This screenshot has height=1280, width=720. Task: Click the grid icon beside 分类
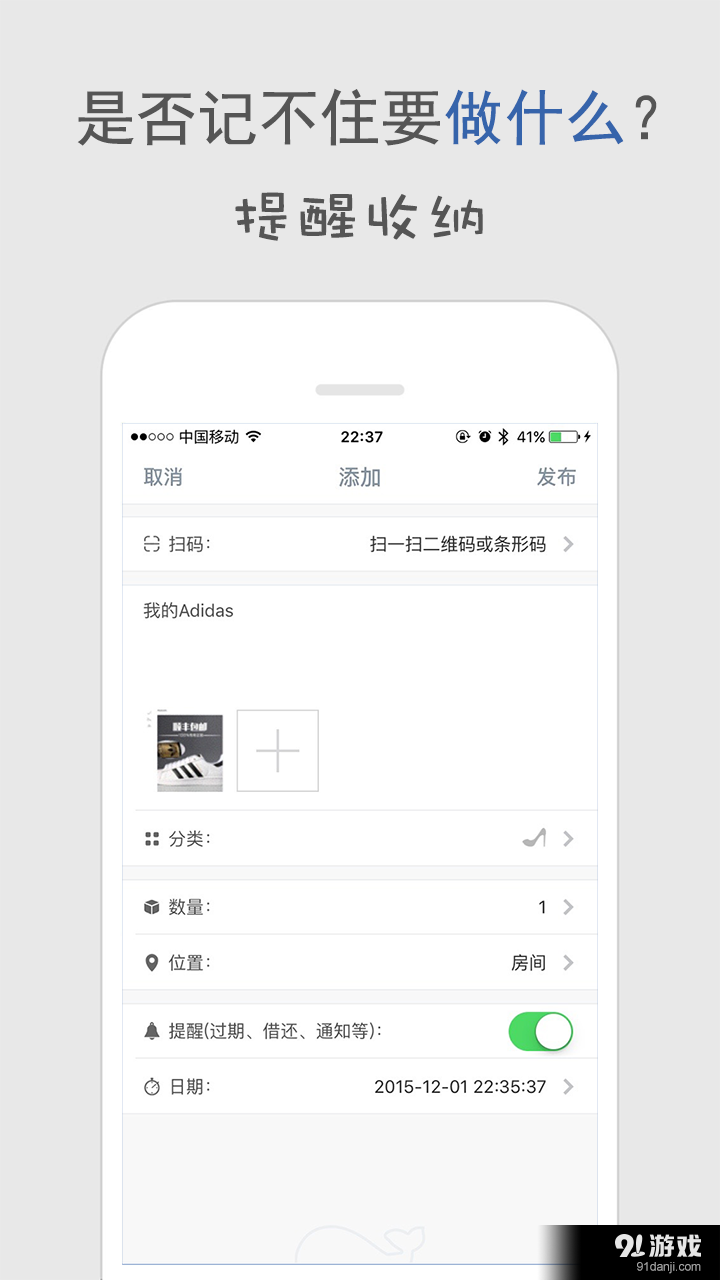coord(150,839)
